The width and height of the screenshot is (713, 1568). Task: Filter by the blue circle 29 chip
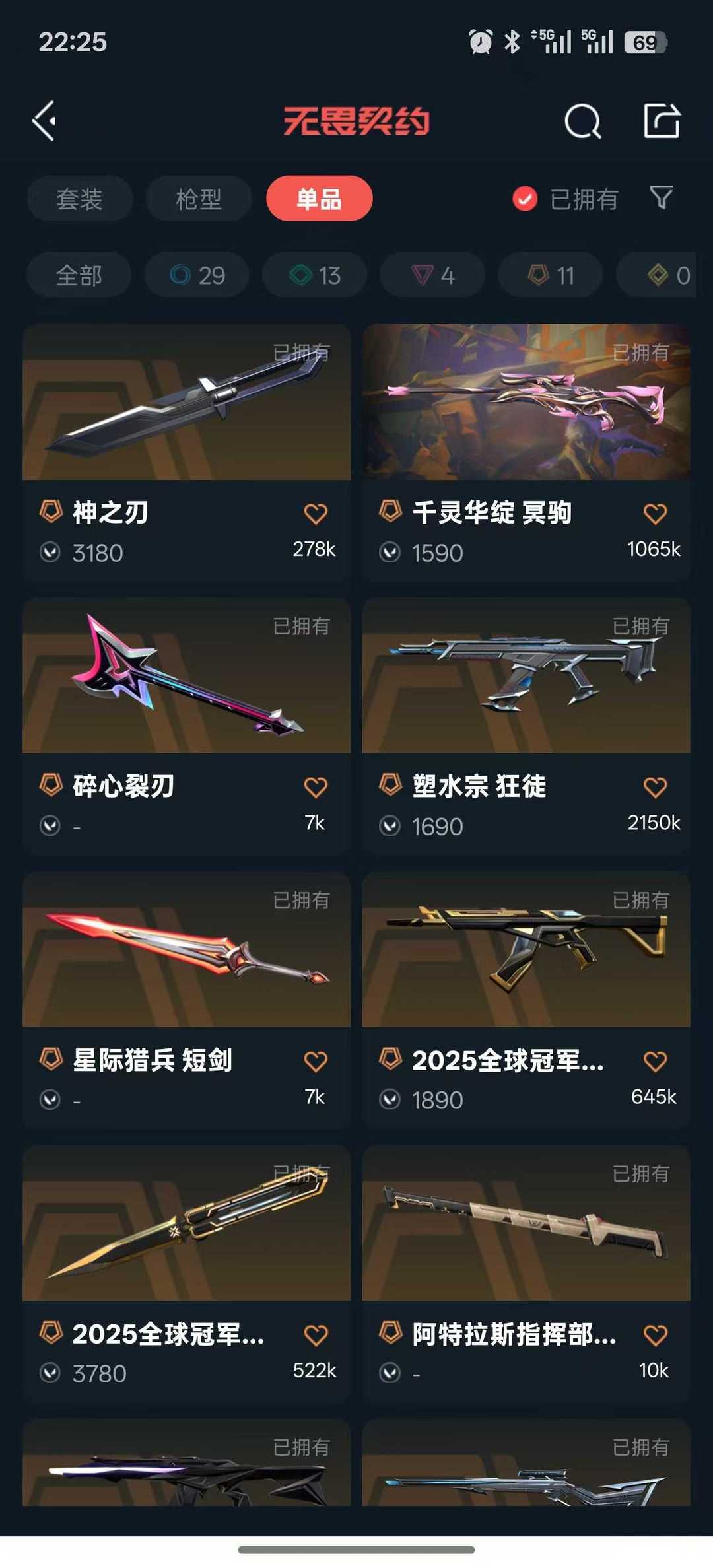pyautogui.click(x=197, y=275)
